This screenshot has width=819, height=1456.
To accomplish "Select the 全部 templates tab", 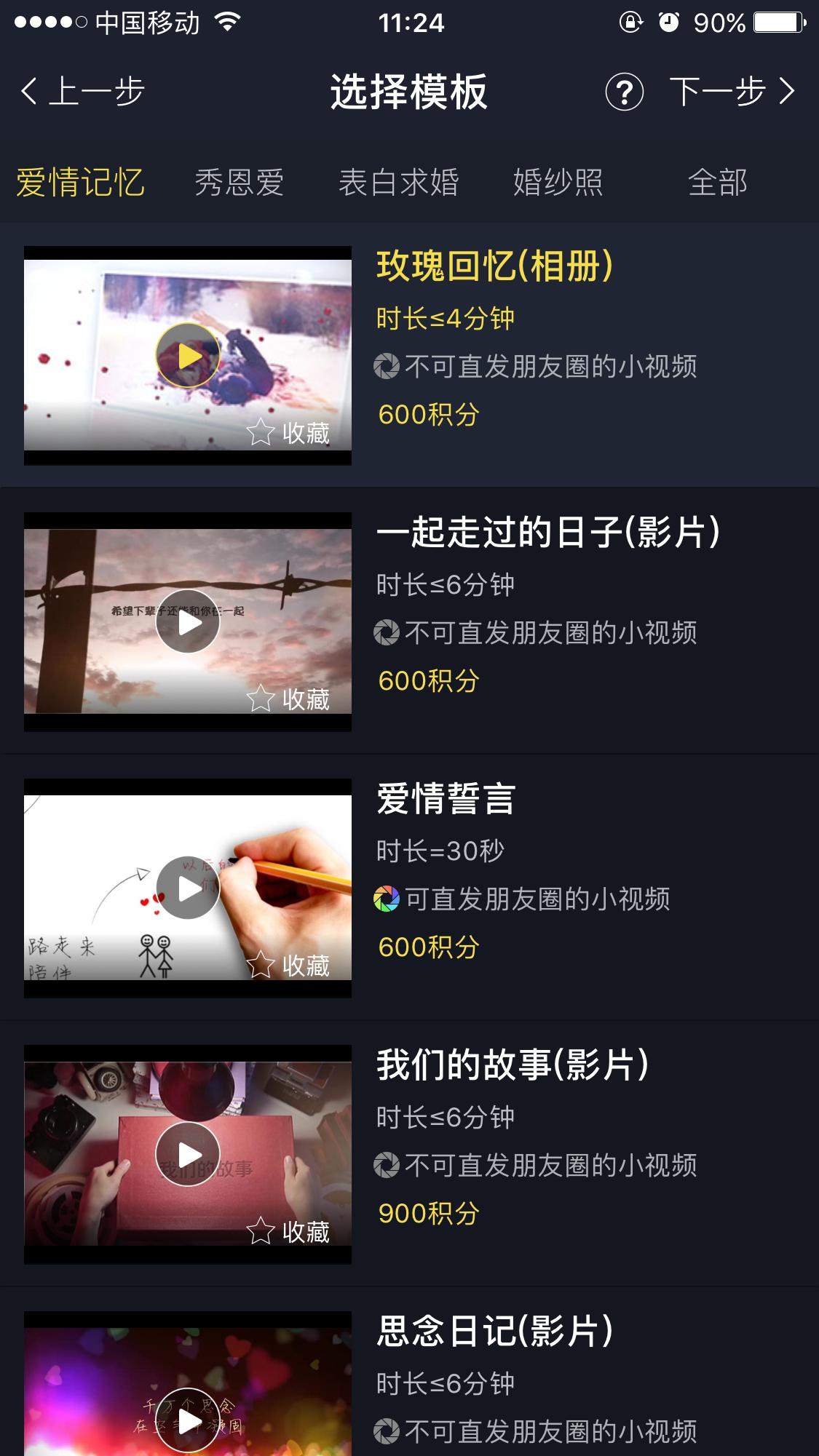I will [x=719, y=183].
